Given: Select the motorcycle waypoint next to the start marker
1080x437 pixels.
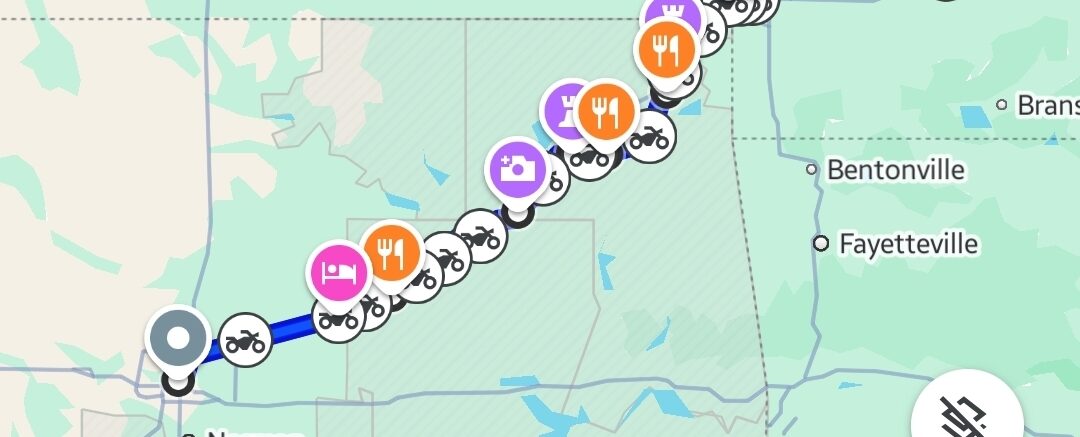Looking at the screenshot, I should coord(244,343).
